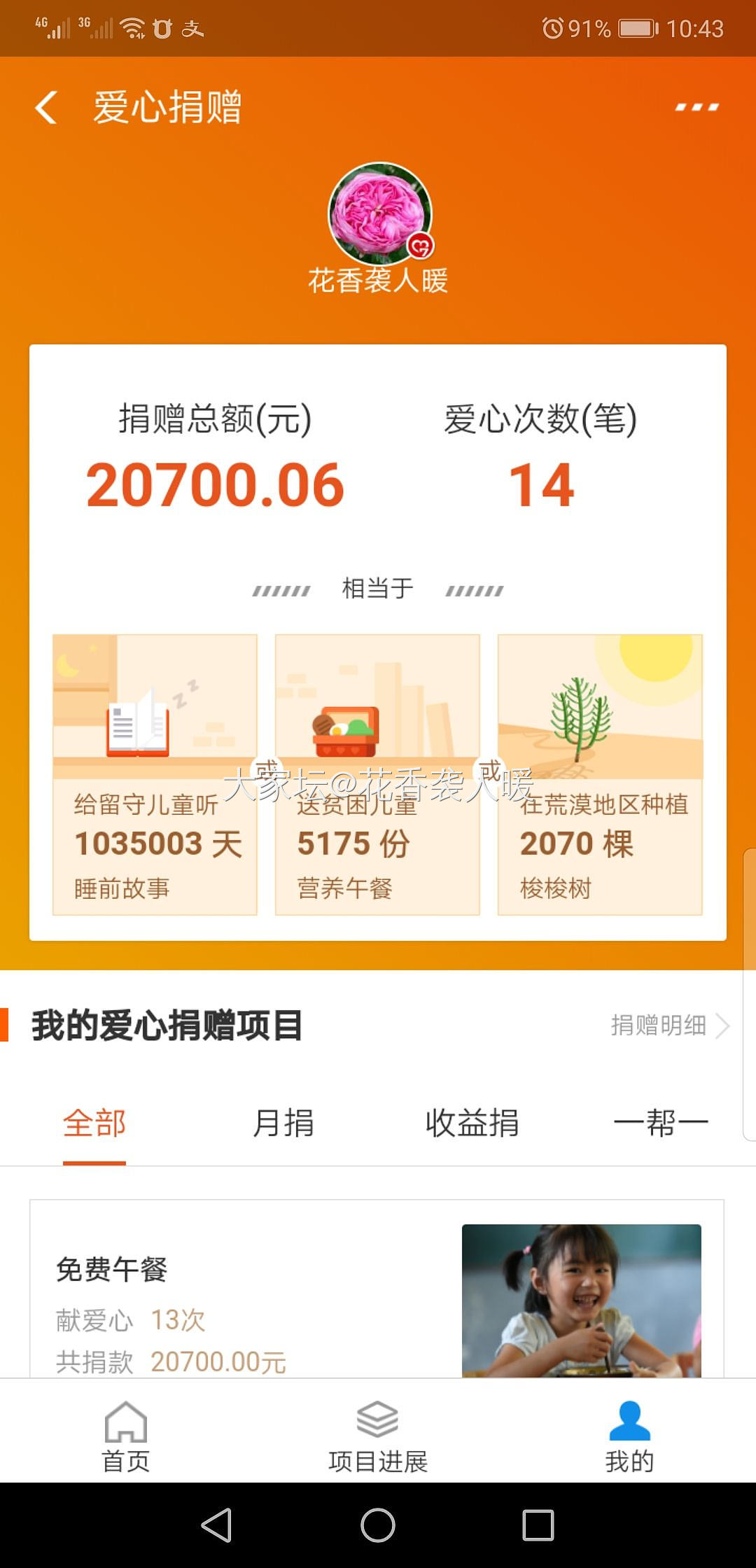756x1568 pixels.
Task: Open 捐赠明细 donation details
Action: click(669, 1025)
